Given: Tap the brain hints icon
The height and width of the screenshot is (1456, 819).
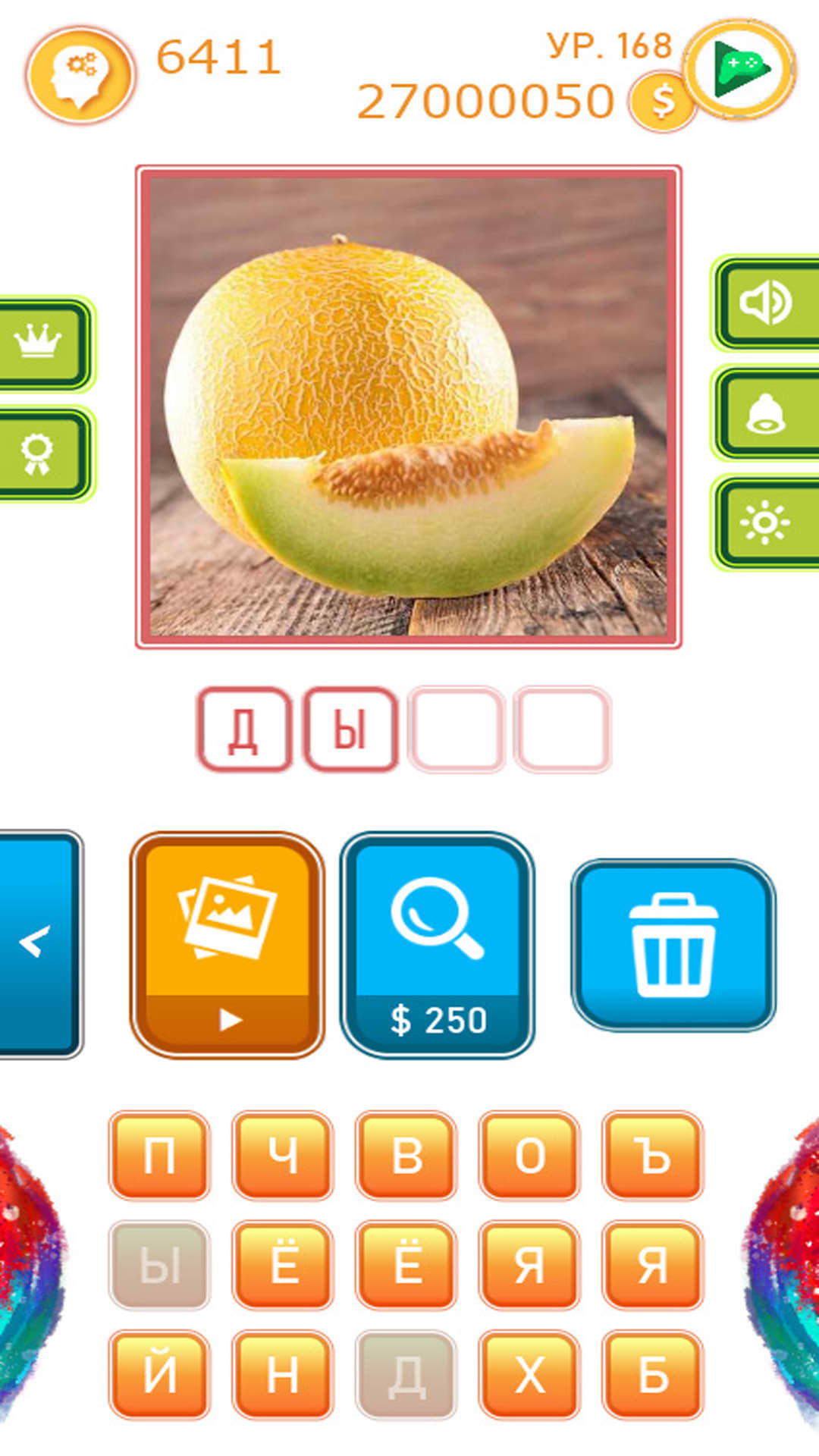Looking at the screenshot, I should [80, 75].
